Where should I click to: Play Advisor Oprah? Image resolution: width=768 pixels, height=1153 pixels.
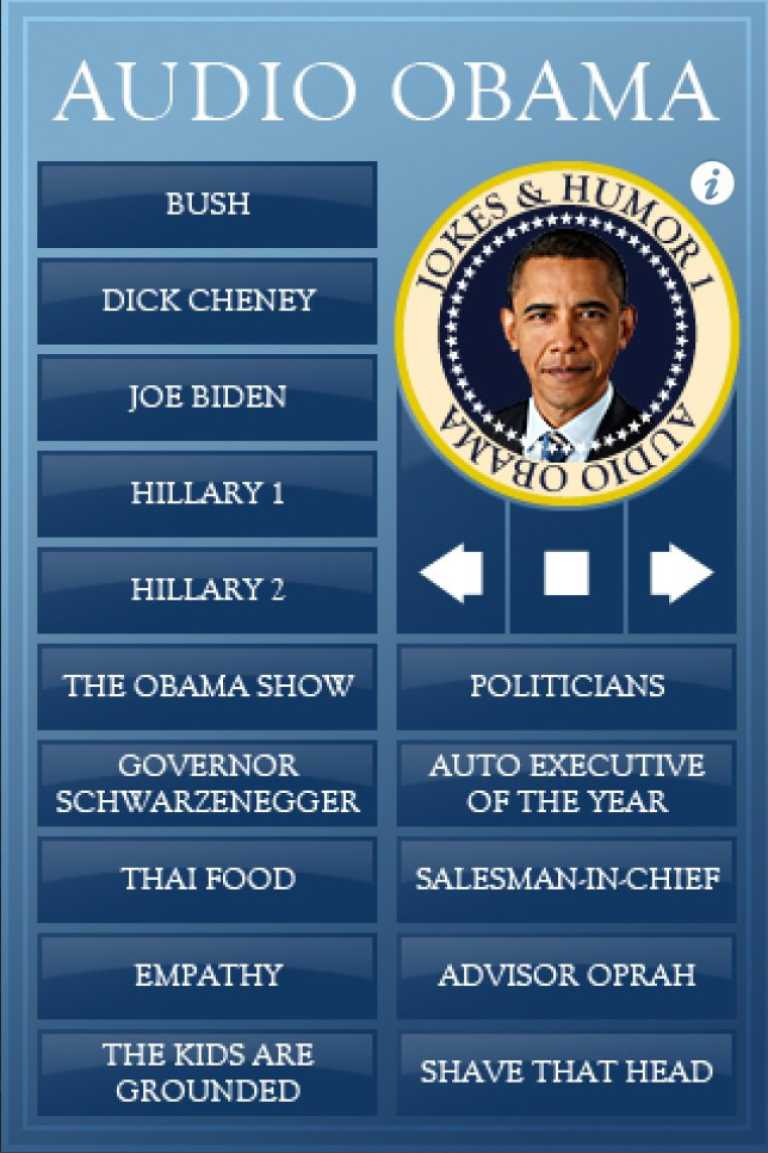tap(566, 975)
